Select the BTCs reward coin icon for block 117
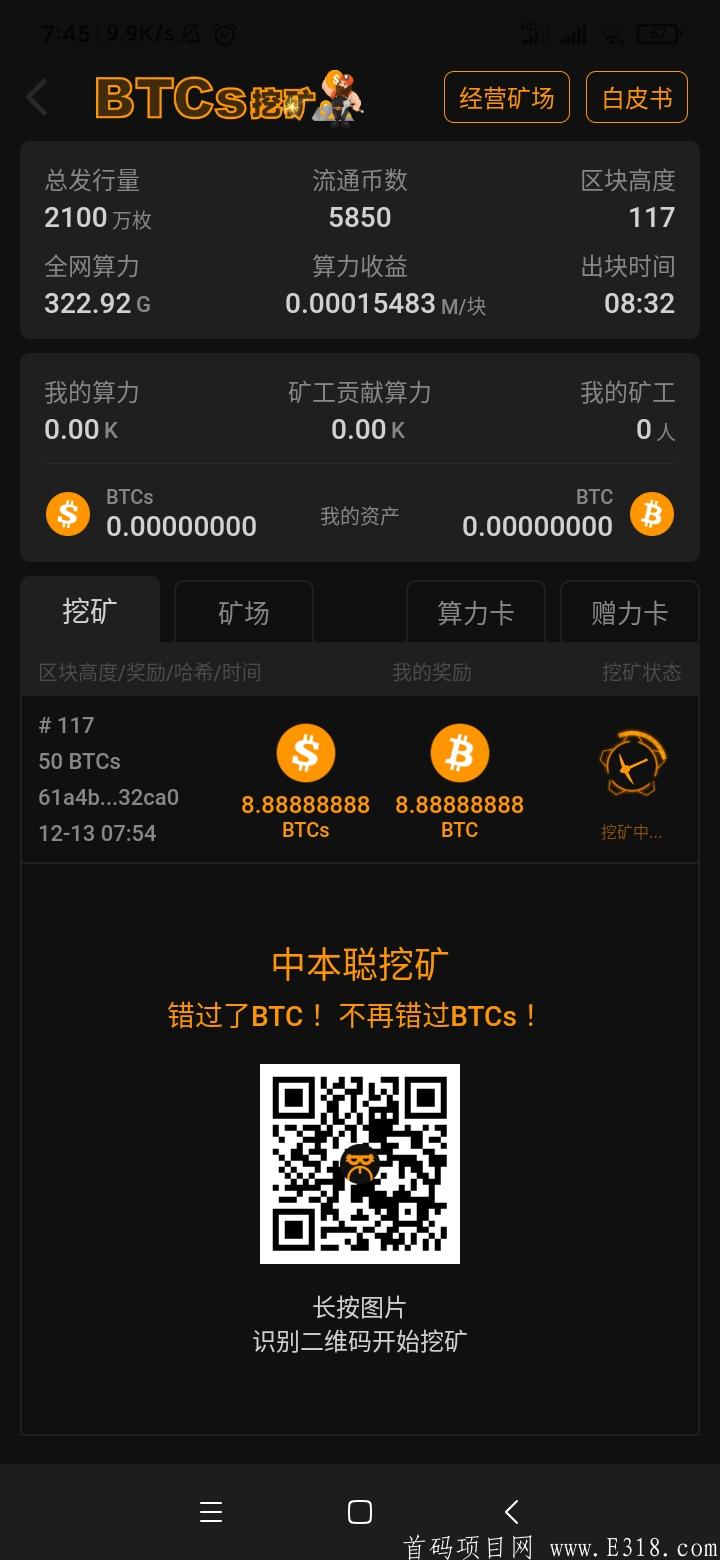This screenshot has width=720, height=1560. 306,753
